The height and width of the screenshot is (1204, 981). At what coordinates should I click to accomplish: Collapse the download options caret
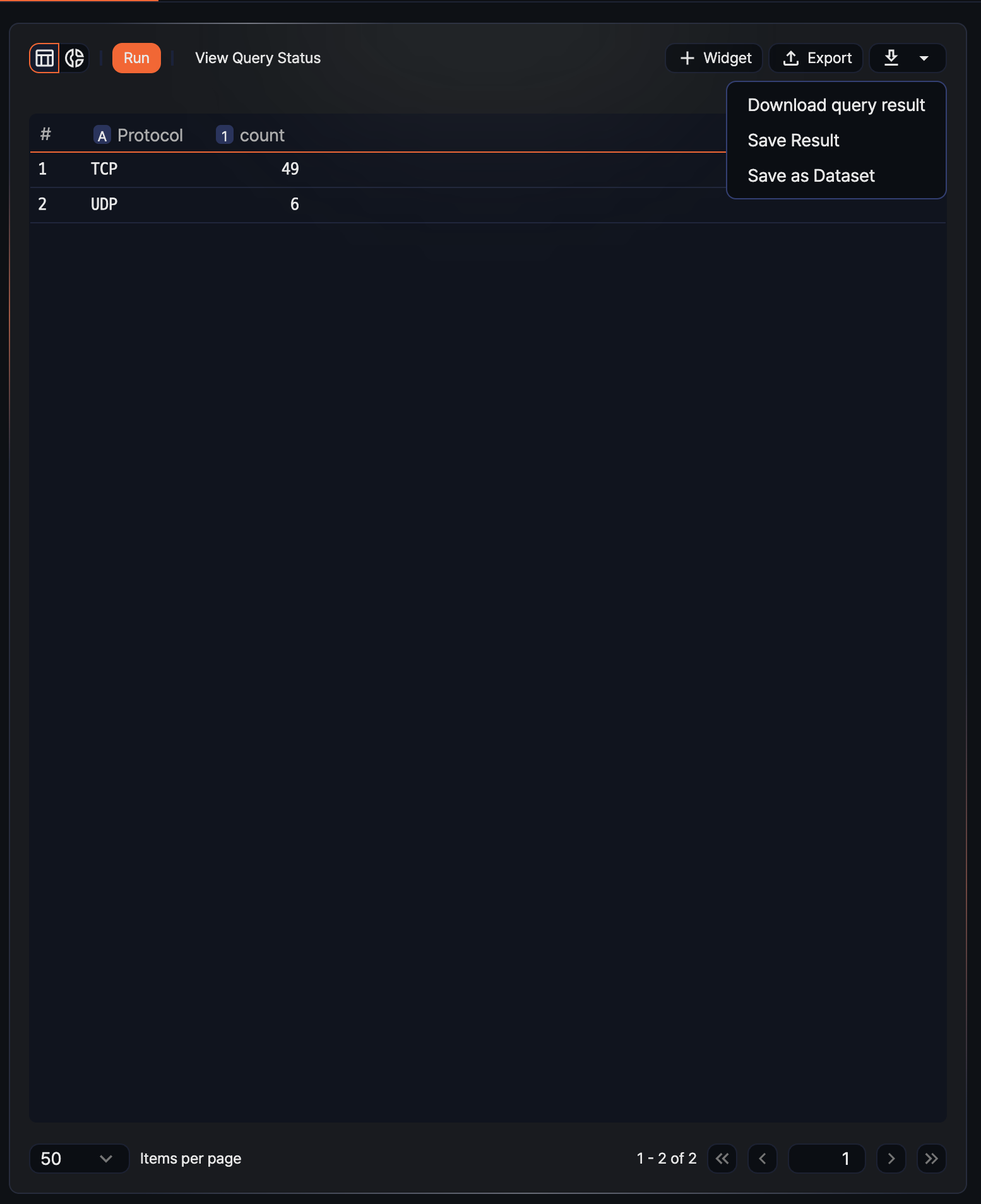924,58
